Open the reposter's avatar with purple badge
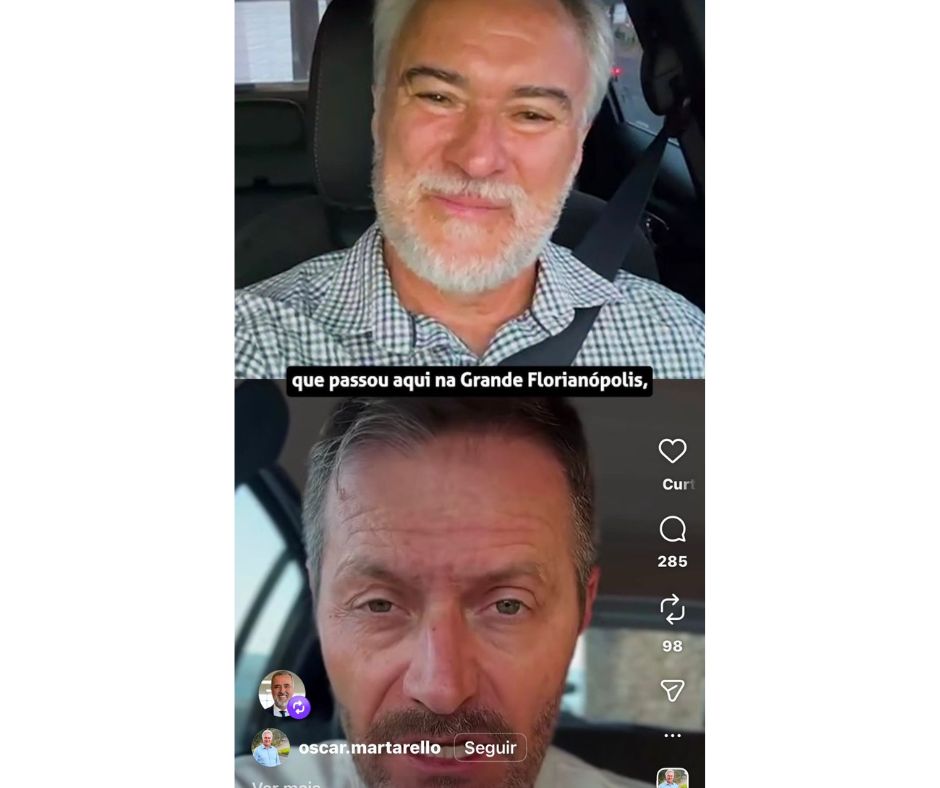This screenshot has width=940, height=788. pos(282,693)
